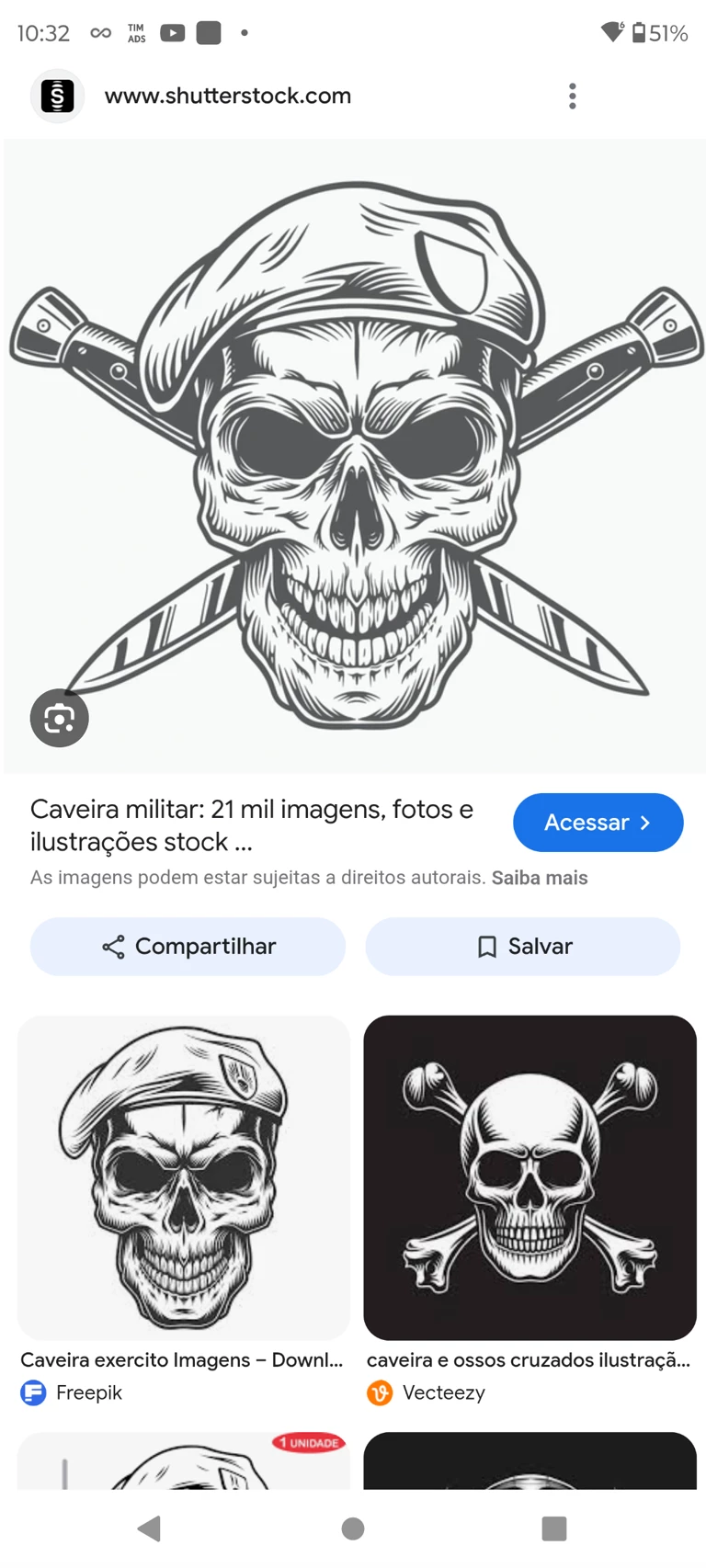Tap the Acessar button
706x1568 pixels.
pyautogui.click(x=598, y=822)
